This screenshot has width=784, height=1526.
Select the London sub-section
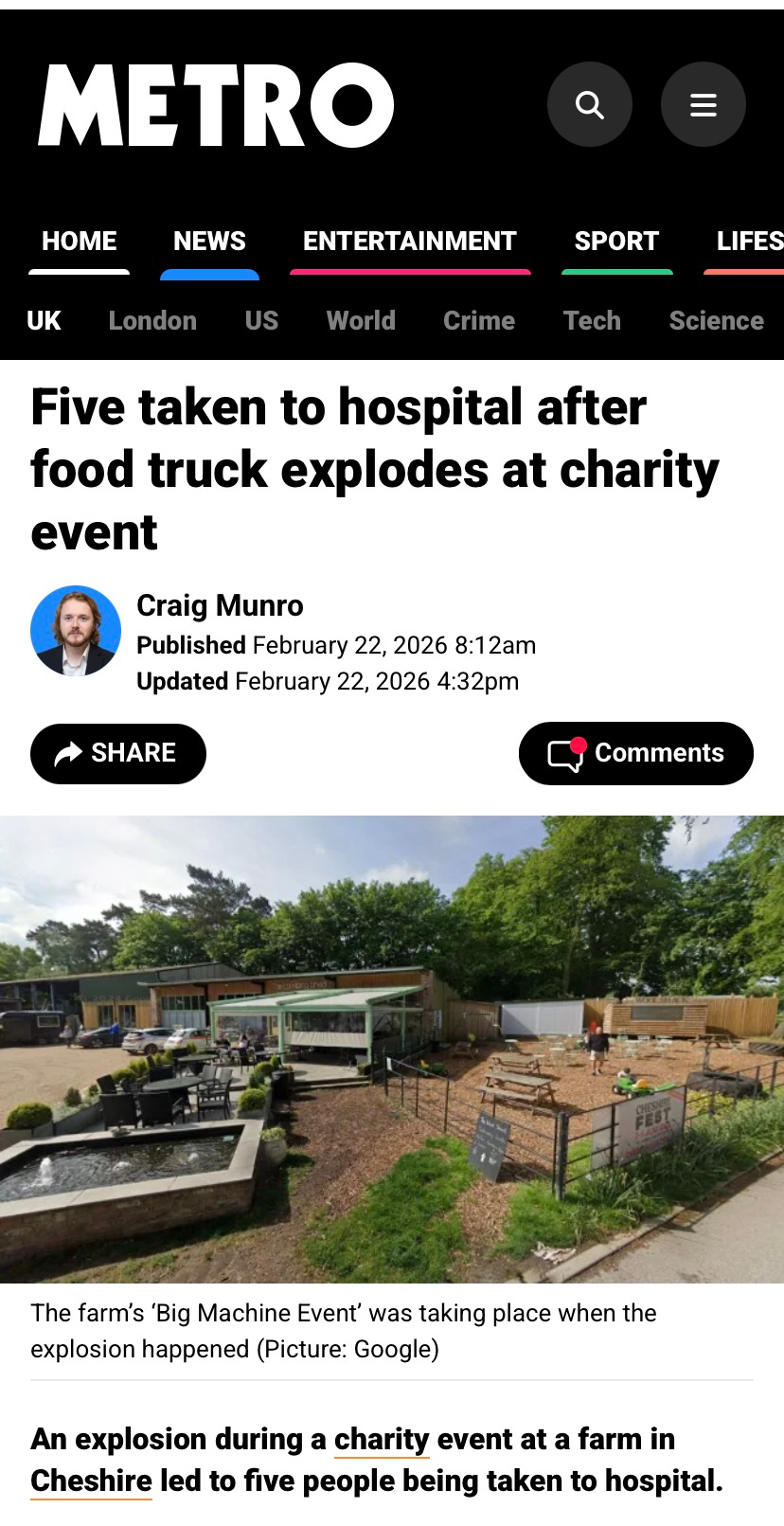click(152, 321)
